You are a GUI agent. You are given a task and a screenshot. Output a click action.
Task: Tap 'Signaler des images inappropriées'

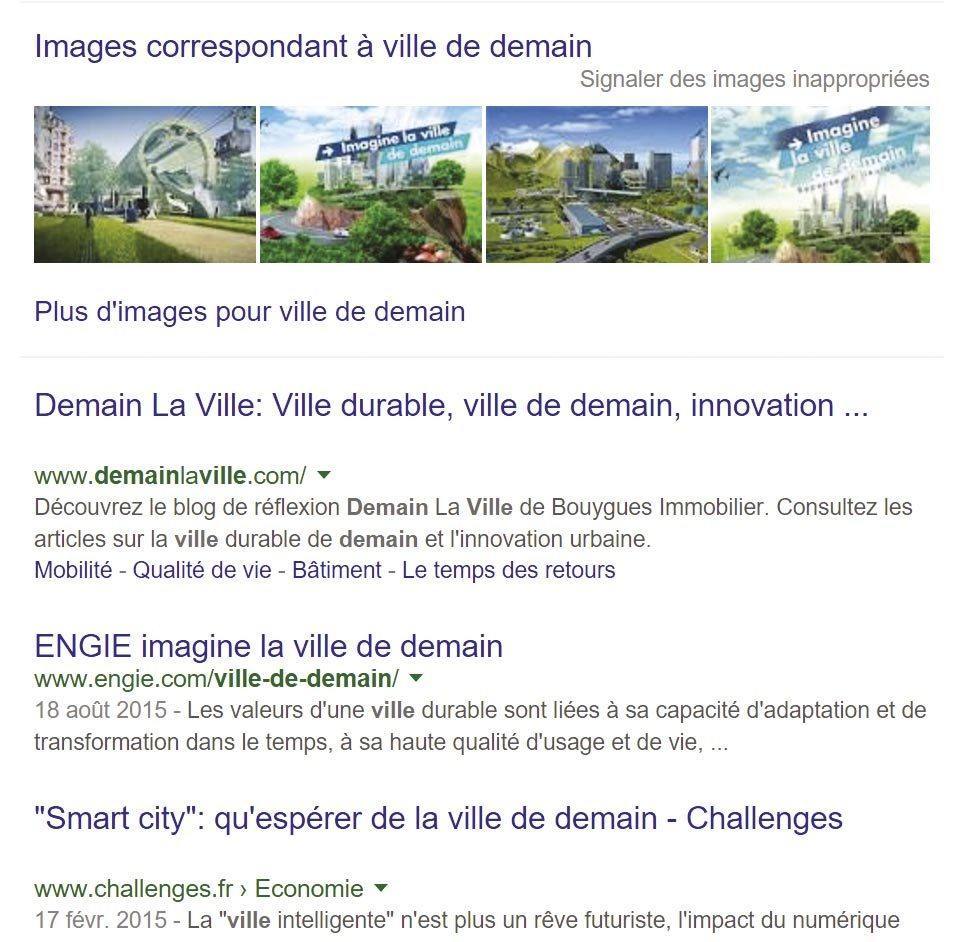(754, 79)
